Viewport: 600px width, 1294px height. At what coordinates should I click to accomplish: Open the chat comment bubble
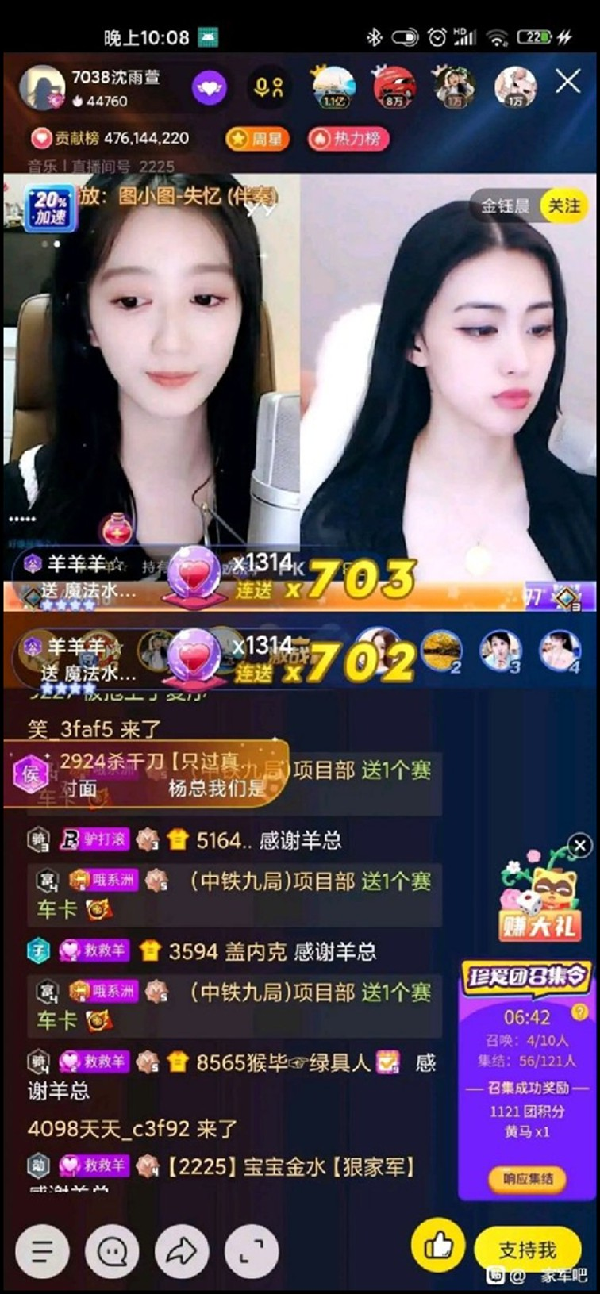pos(112,1250)
